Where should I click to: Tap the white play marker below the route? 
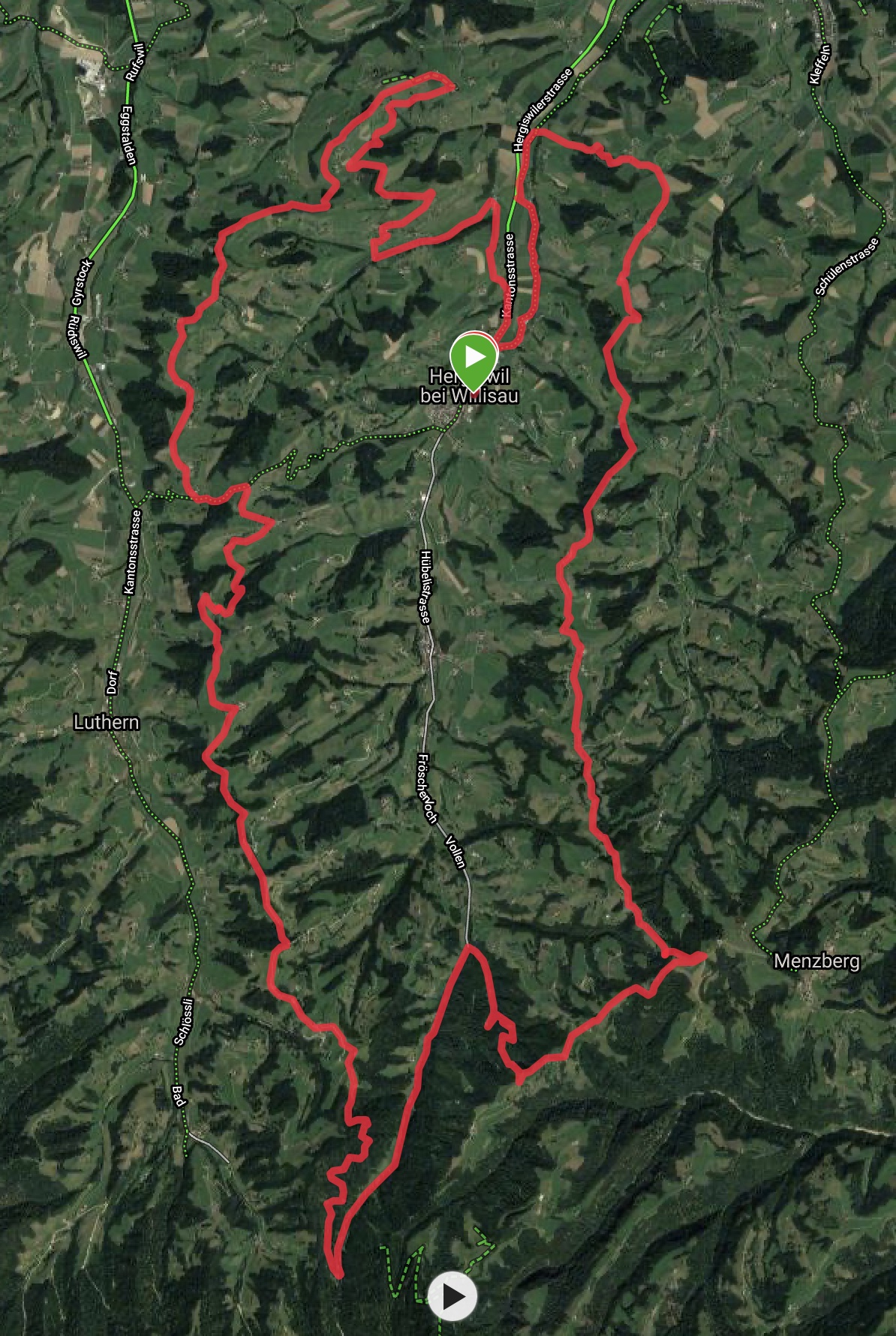[453, 1296]
